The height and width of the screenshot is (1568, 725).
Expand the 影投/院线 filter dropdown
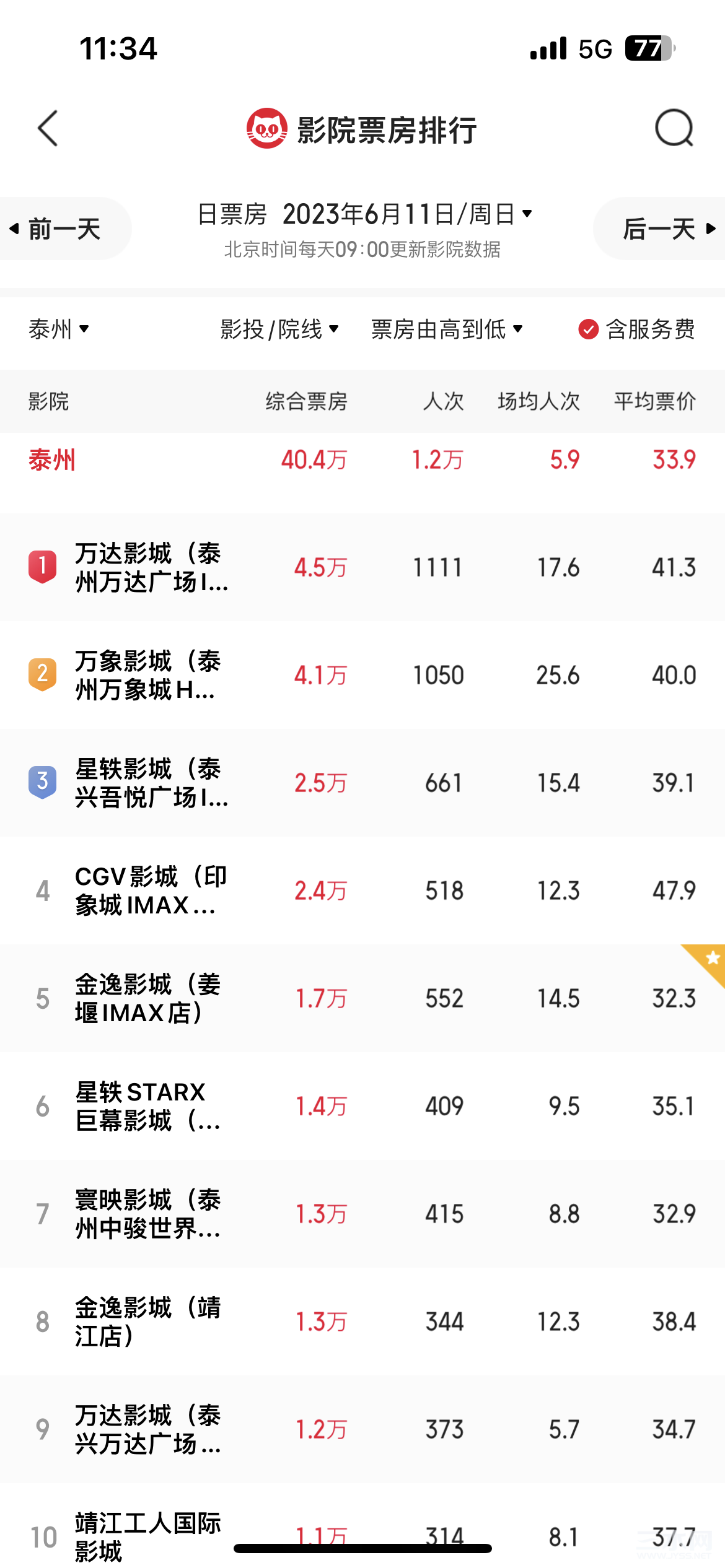tap(279, 329)
